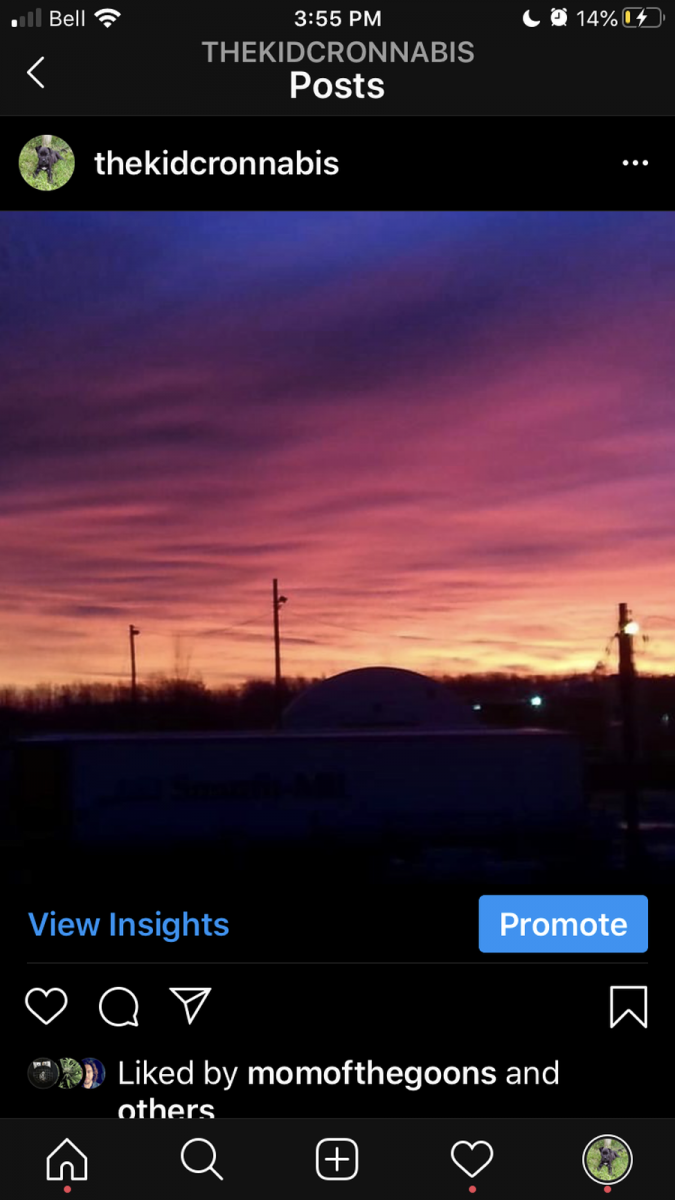Screen dimensions: 675x1200
Task: Open the Search and explore tab
Action: point(201,1160)
